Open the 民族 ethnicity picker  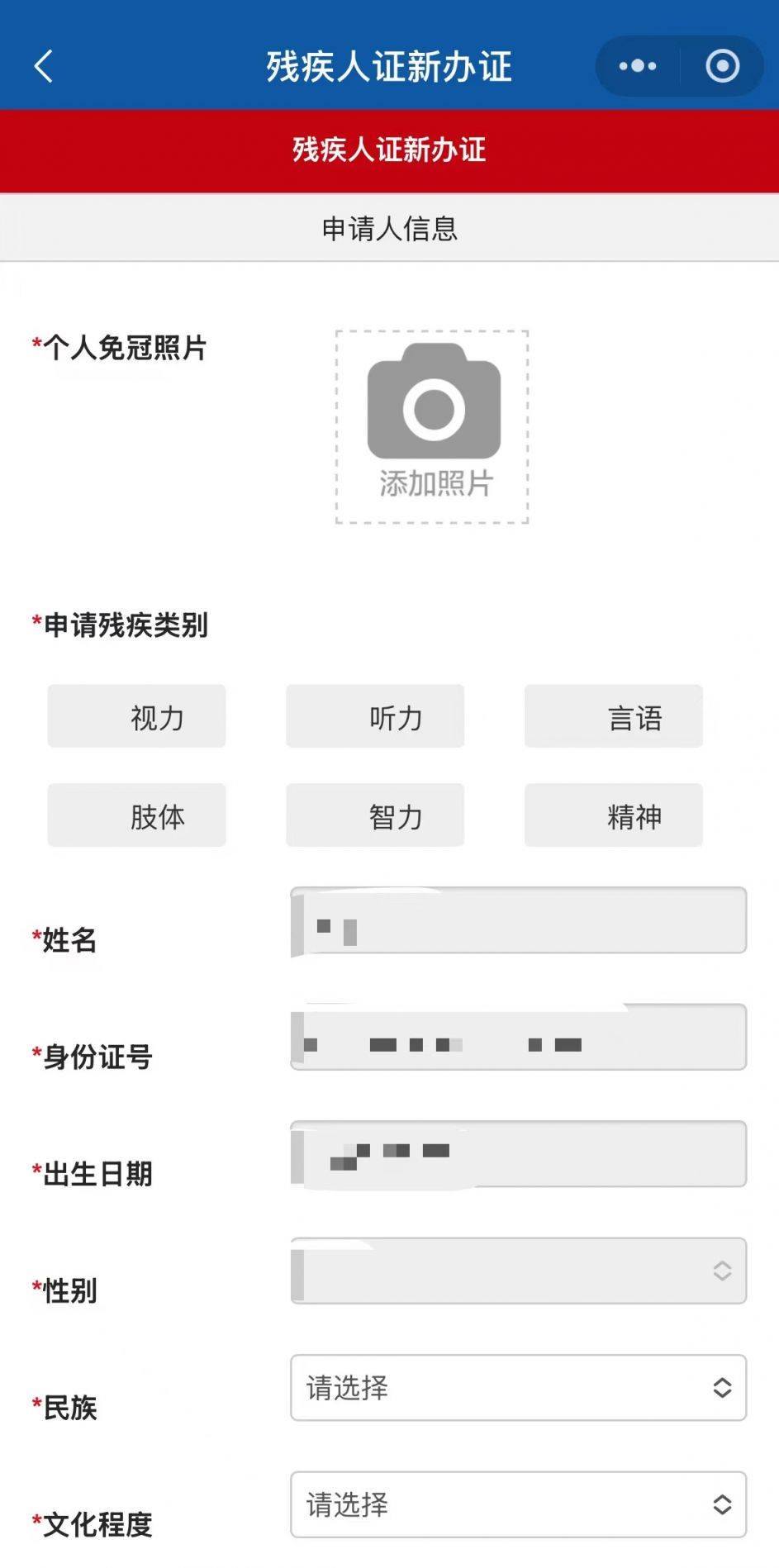[x=519, y=1388]
